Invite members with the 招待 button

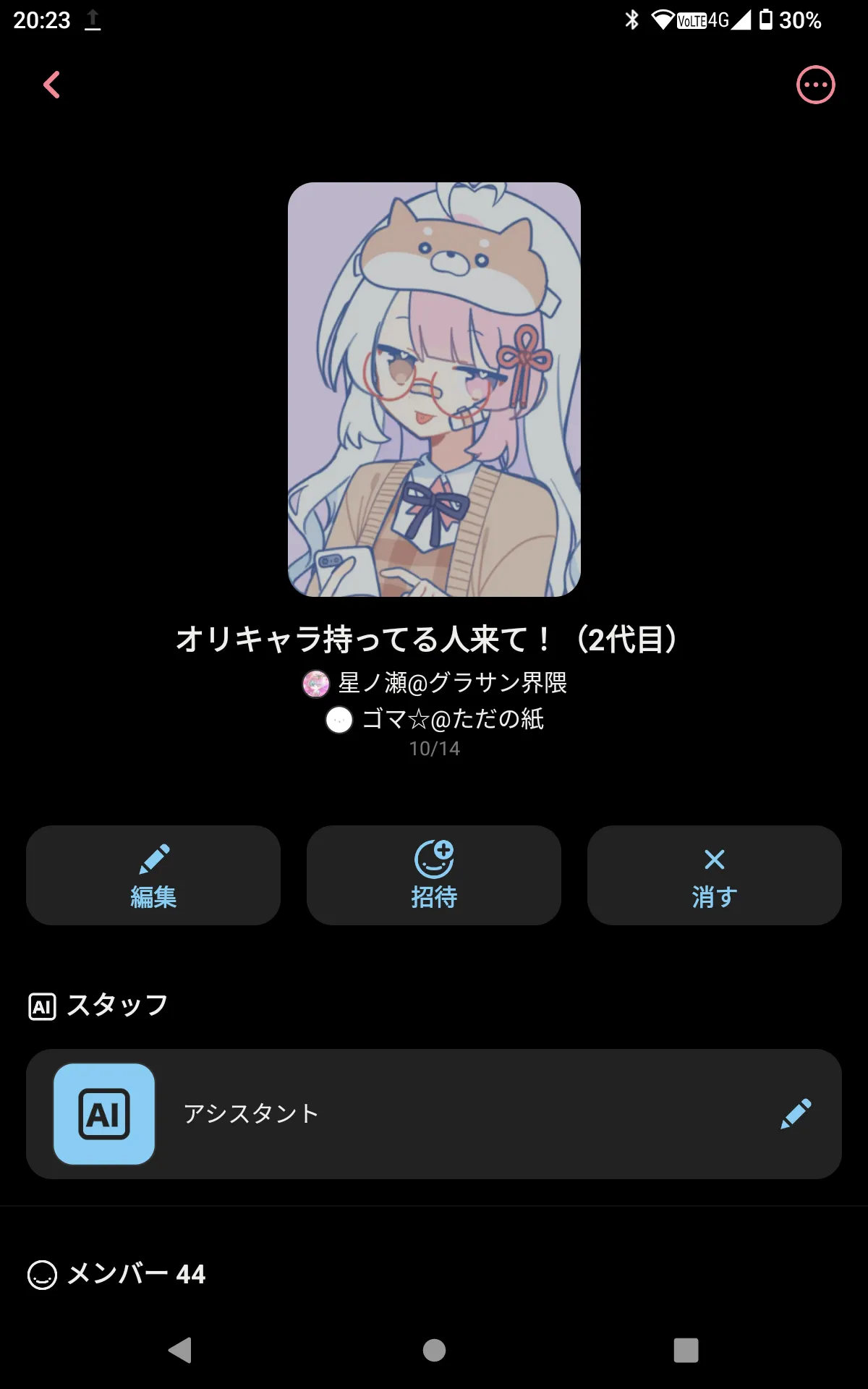click(434, 875)
